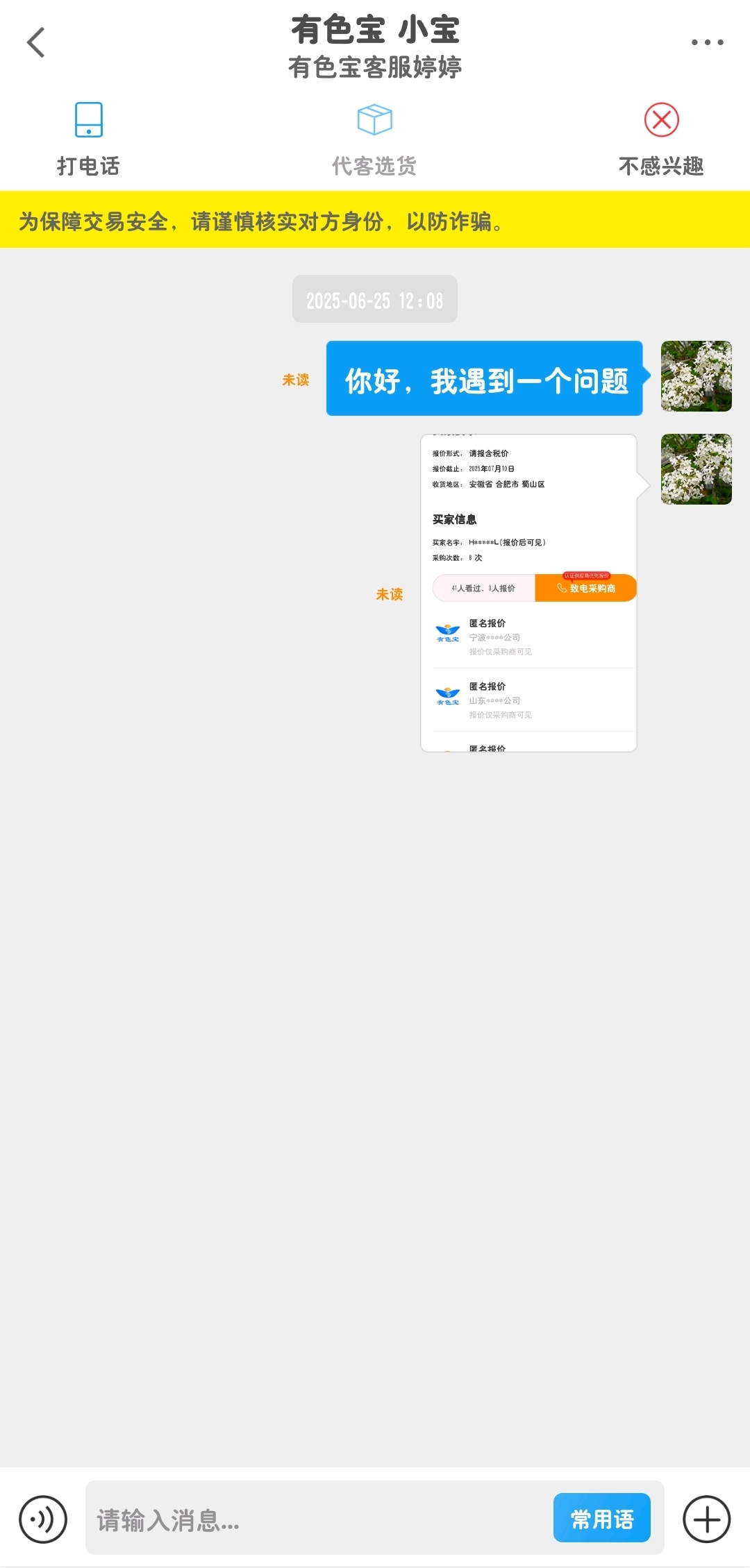Go back using the top-left arrow
750x1568 pixels.
click(36, 42)
